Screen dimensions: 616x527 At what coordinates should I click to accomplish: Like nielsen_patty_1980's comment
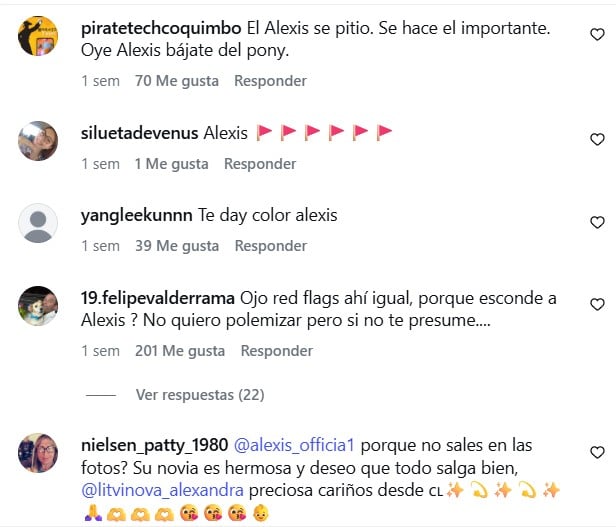point(597,452)
